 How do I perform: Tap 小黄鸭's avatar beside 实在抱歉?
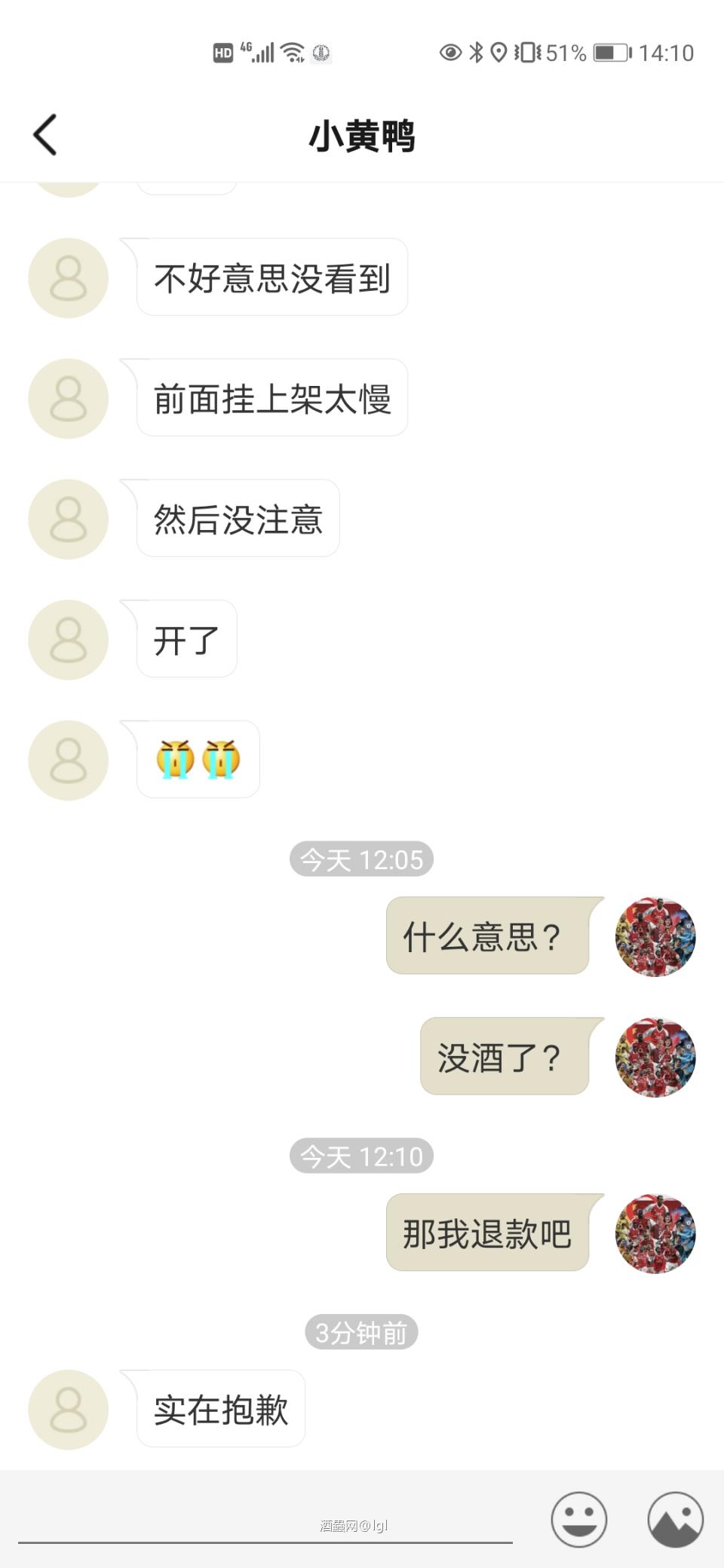coord(68,1408)
